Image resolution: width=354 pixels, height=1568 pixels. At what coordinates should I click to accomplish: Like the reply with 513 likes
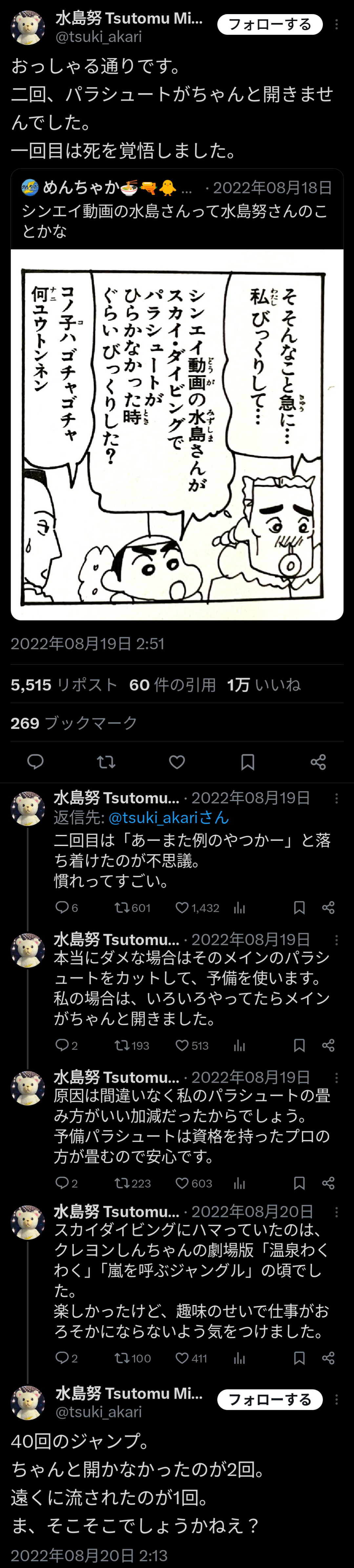coord(182,1045)
